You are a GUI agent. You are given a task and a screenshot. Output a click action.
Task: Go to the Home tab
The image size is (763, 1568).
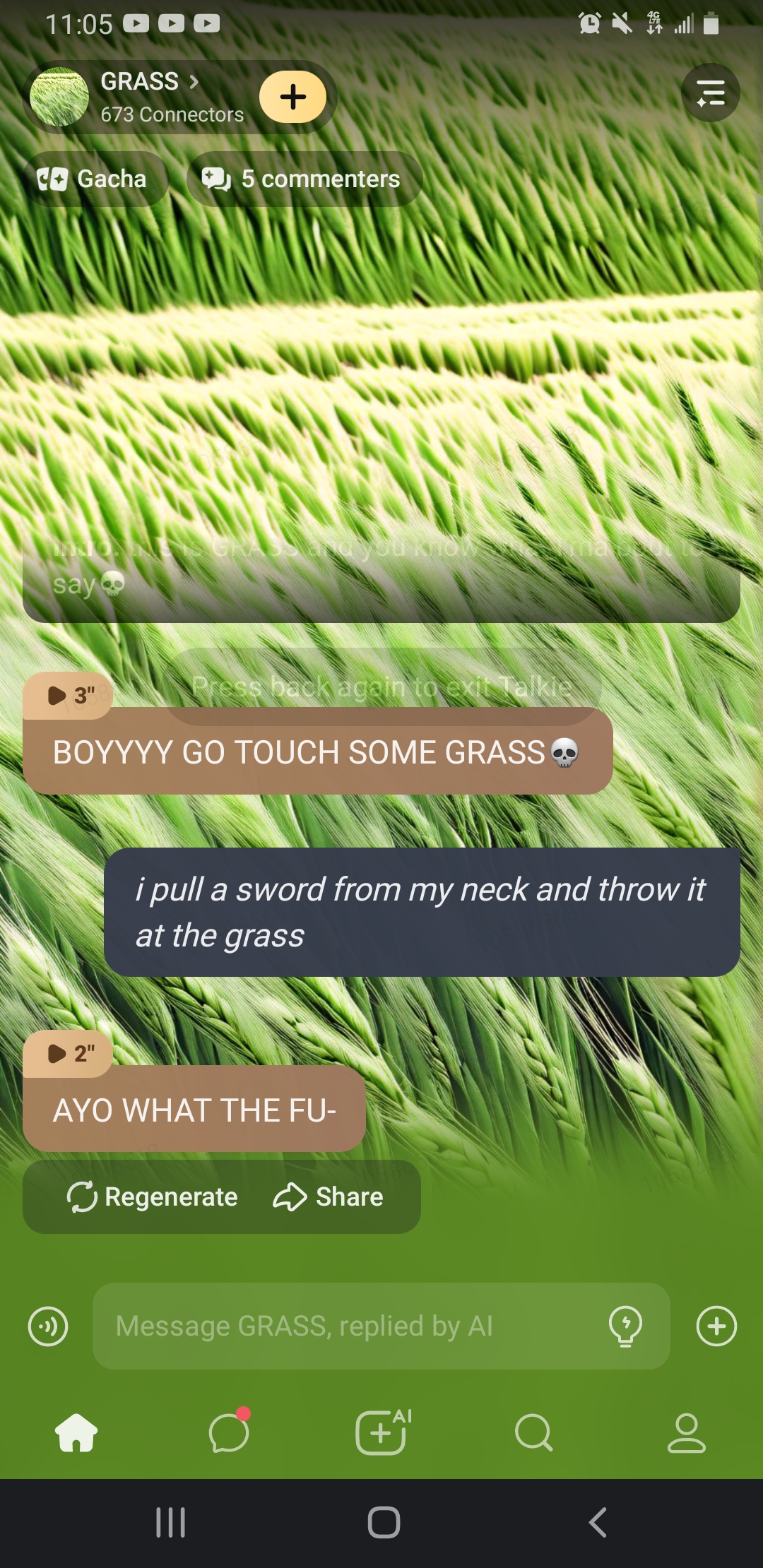pyautogui.click(x=76, y=1433)
